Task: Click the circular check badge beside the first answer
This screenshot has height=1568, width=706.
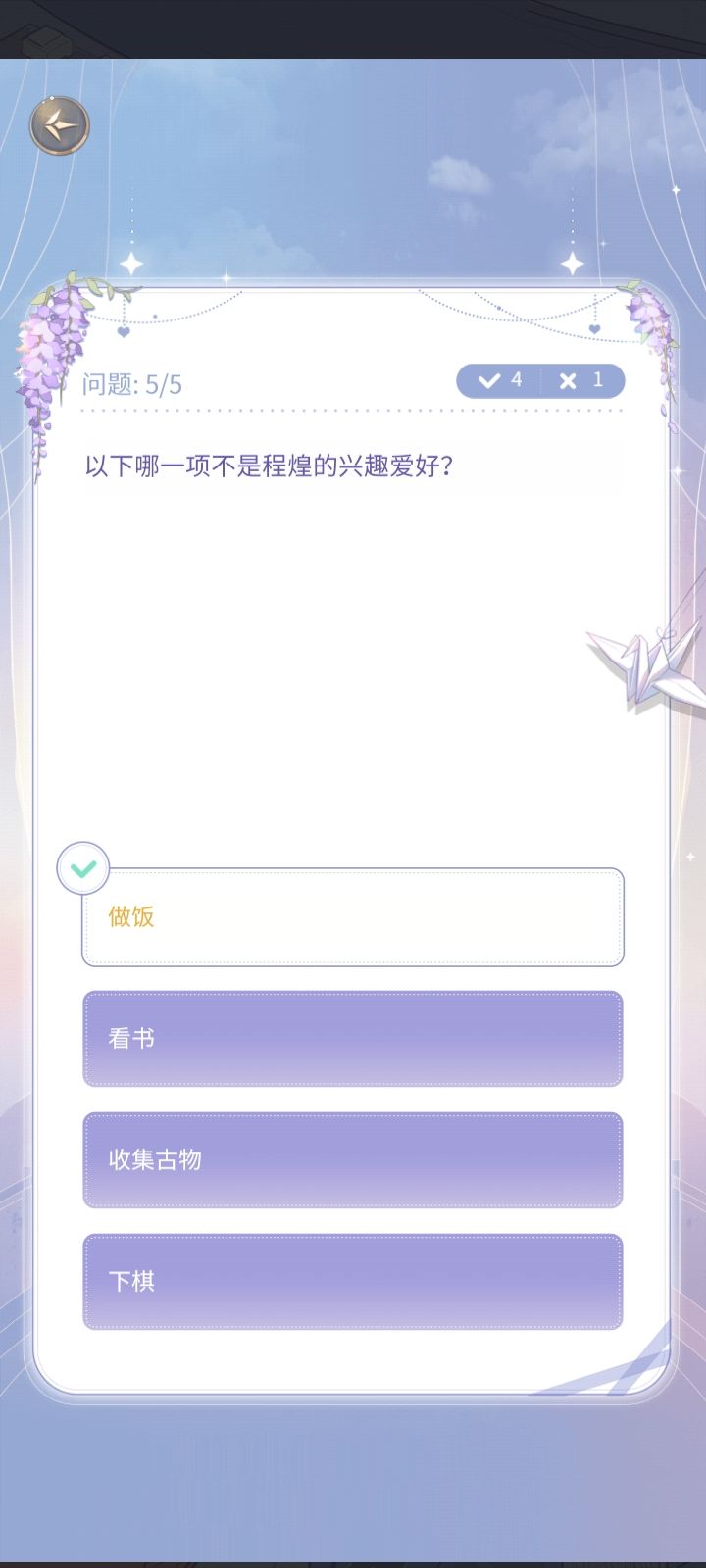Action: 83,867
